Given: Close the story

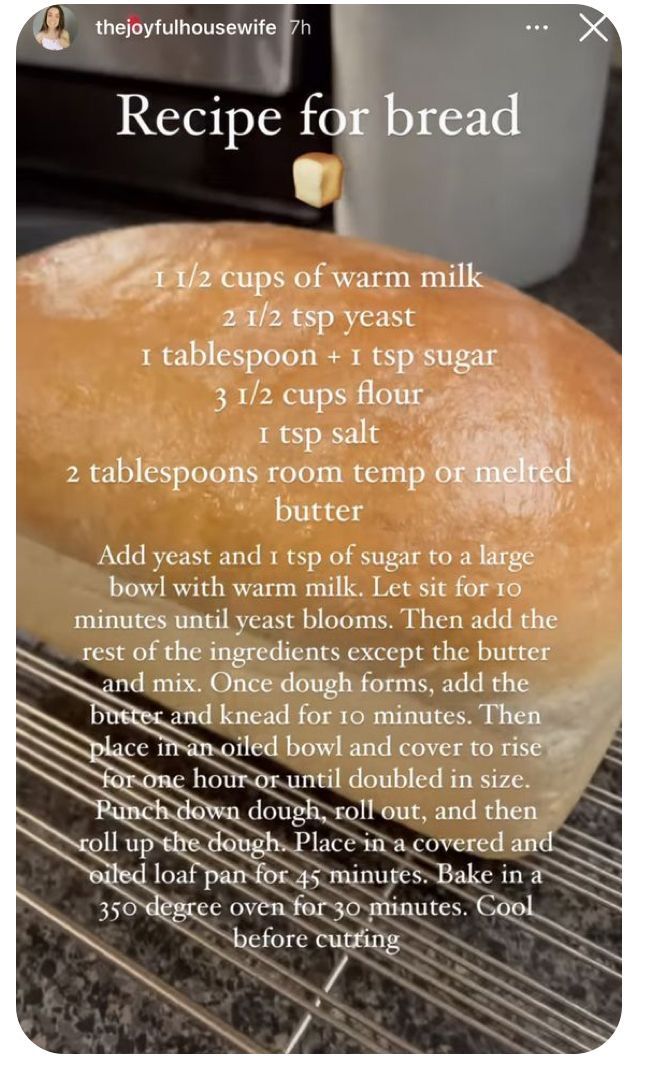Looking at the screenshot, I should coord(594,28).
